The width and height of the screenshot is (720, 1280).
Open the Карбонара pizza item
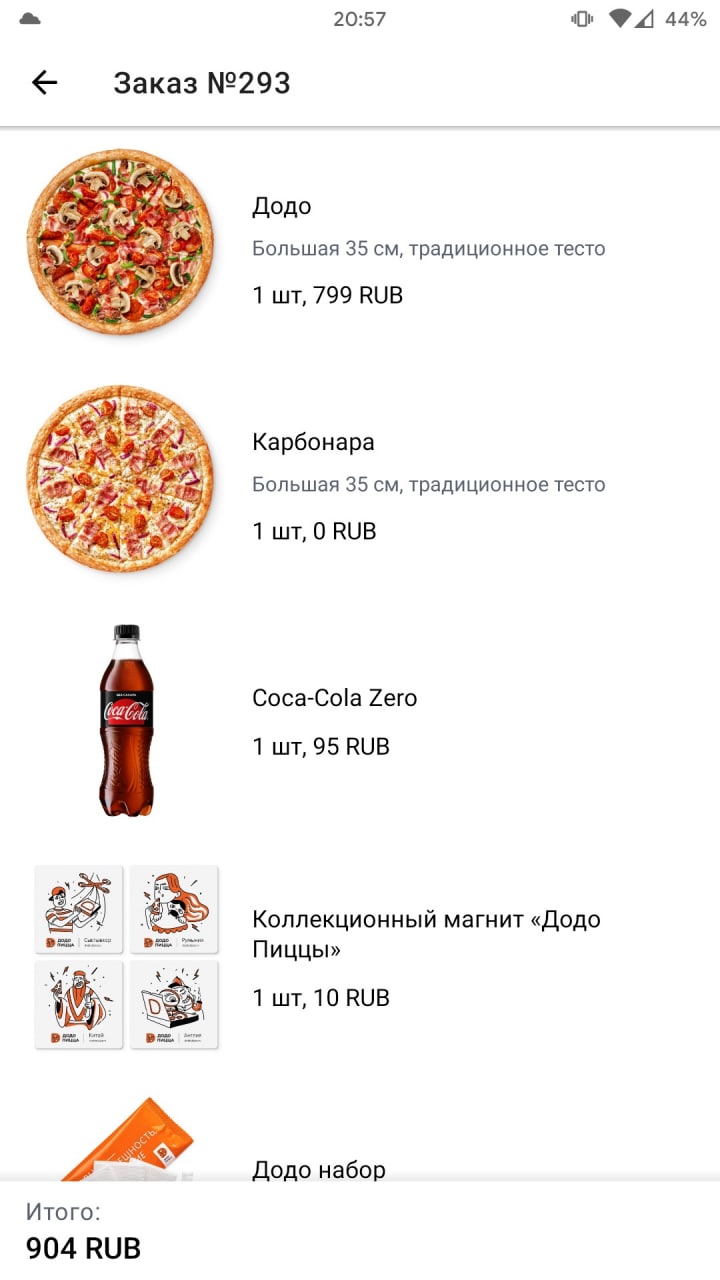coord(360,480)
